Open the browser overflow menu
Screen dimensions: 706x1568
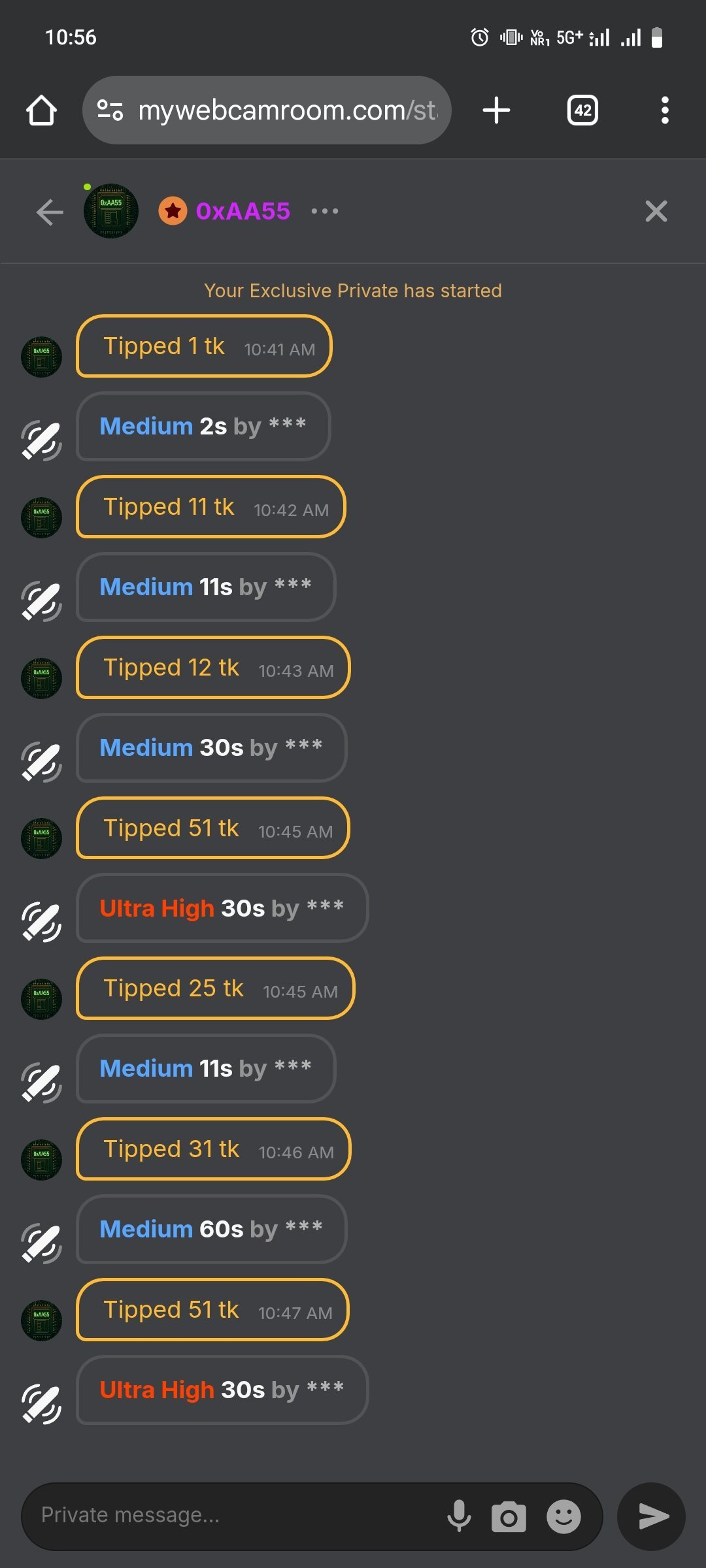[x=665, y=110]
